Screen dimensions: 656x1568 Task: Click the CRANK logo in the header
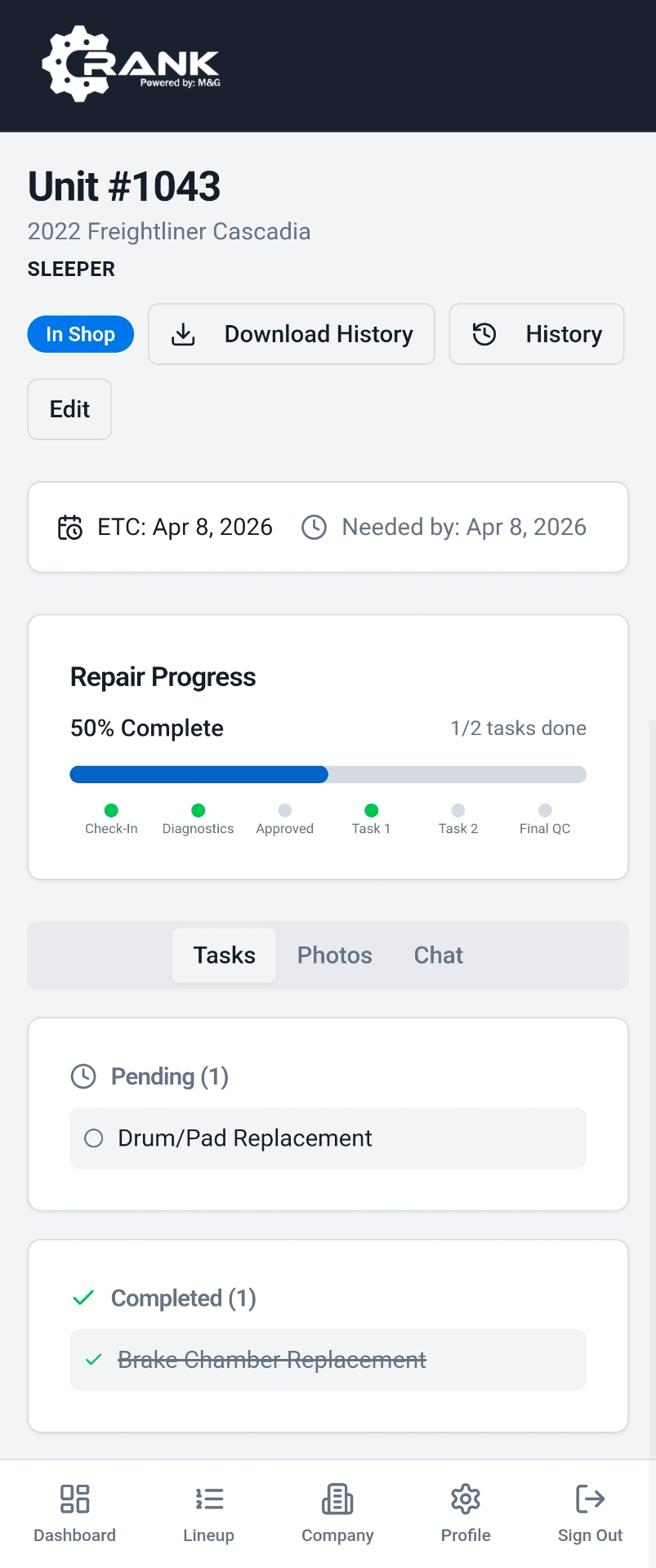click(x=131, y=64)
